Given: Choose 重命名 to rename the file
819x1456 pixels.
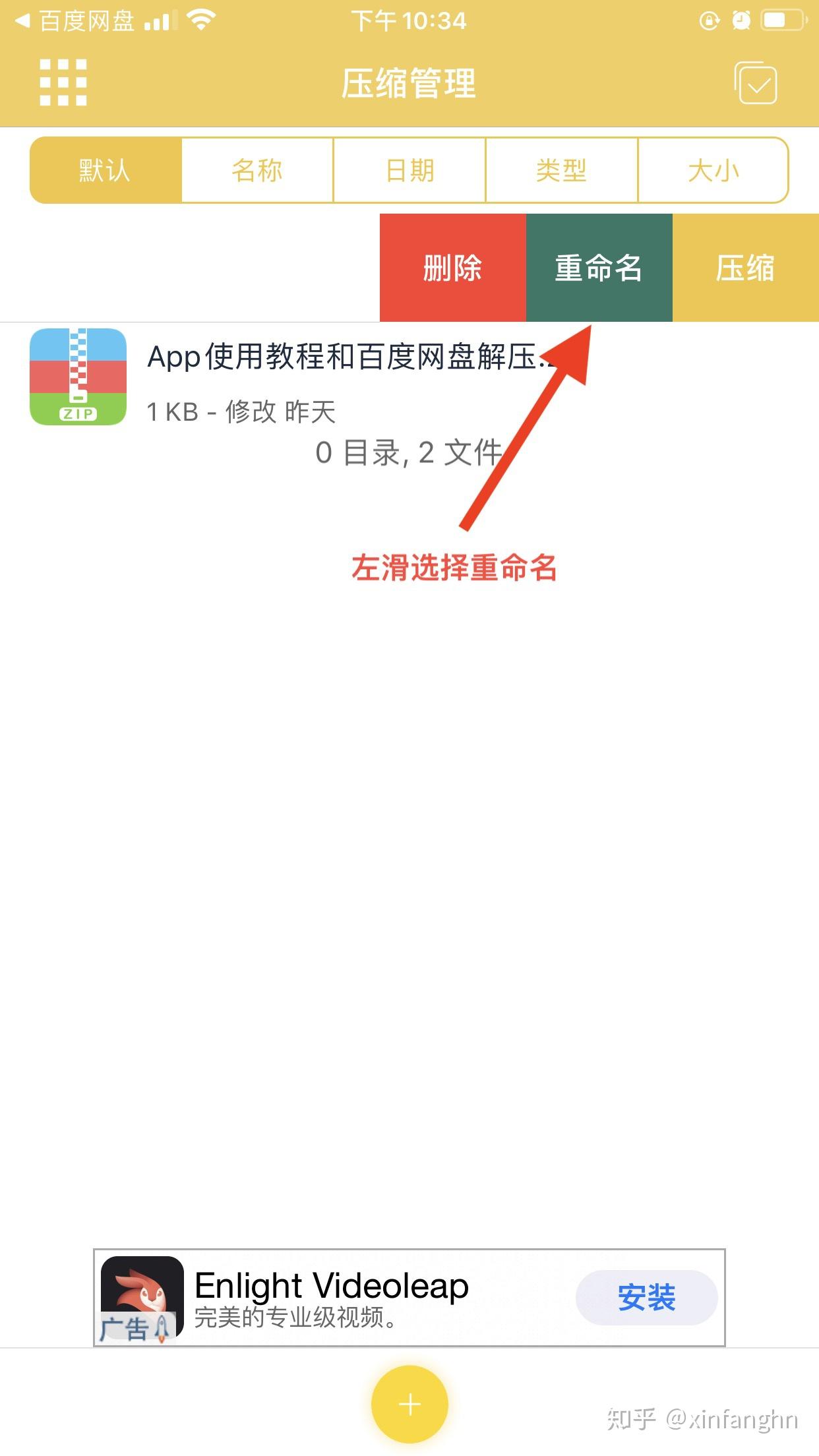Looking at the screenshot, I should tap(599, 268).
